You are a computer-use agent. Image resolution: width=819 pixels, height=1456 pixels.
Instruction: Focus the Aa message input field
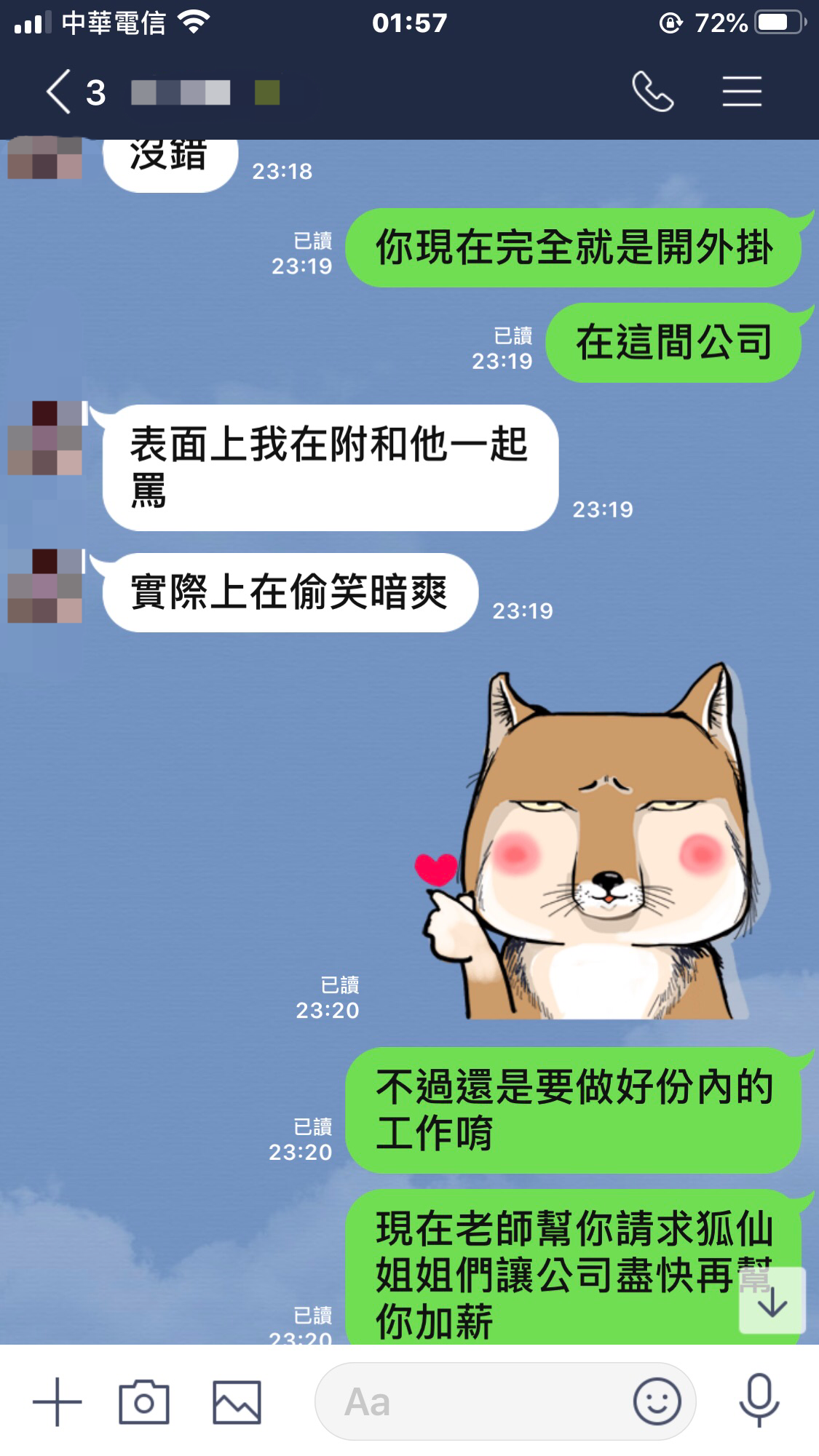point(473,1401)
